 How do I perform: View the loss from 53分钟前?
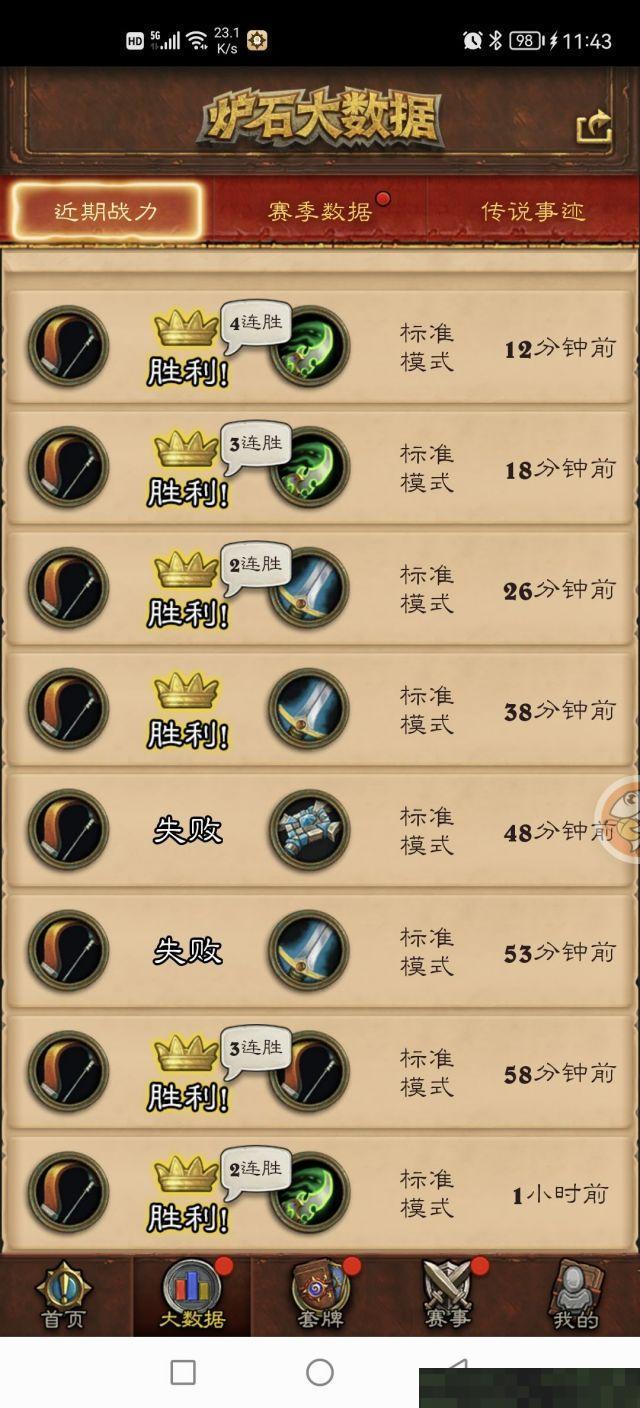(x=320, y=951)
